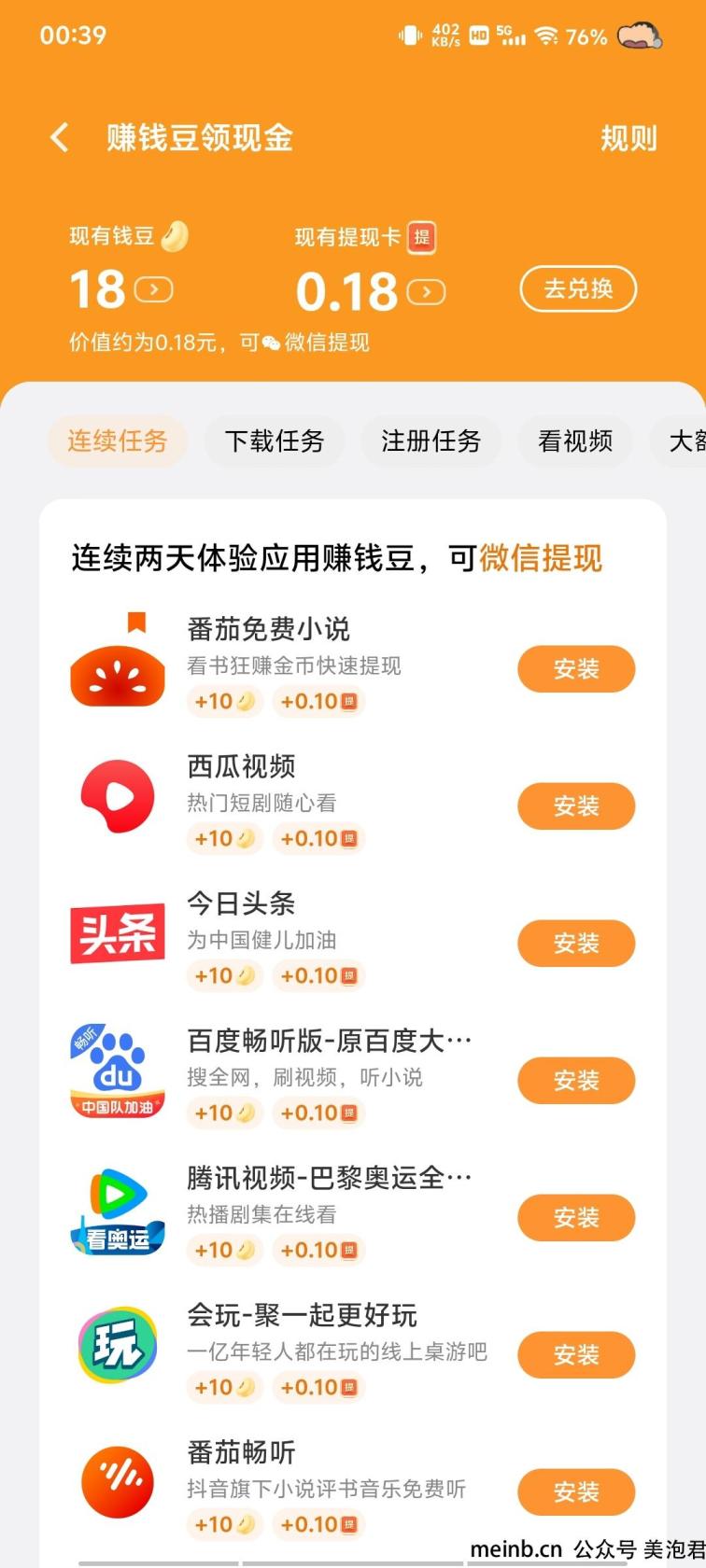The width and height of the screenshot is (706, 1568).
Task: Install 番茄免费小说
Action: 576,669
